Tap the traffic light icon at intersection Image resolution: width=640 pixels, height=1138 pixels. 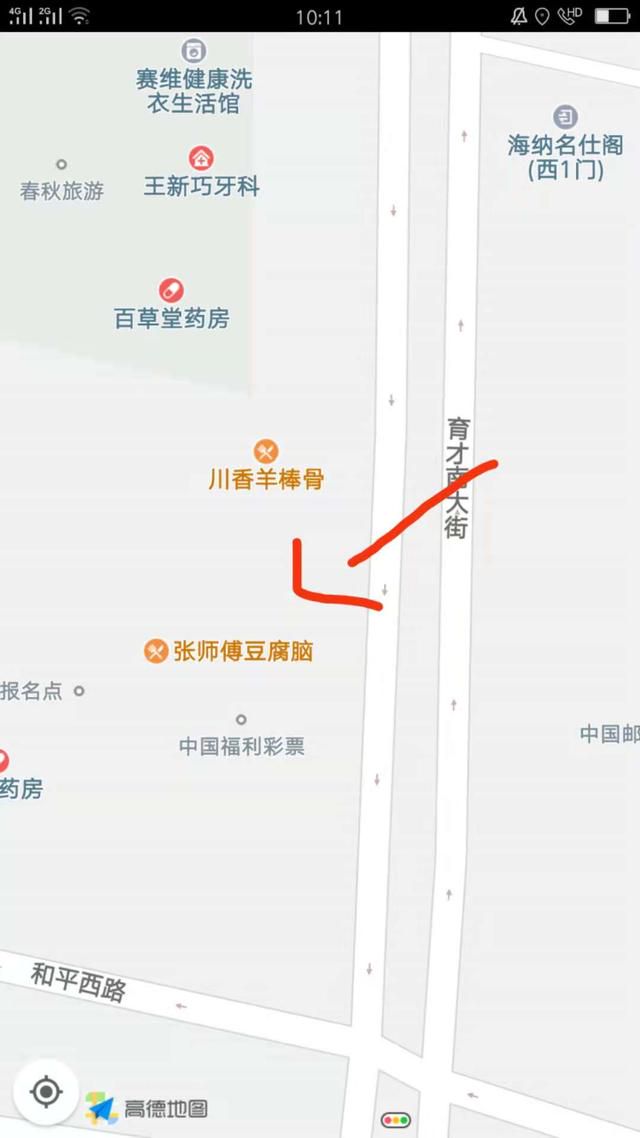[395, 1120]
